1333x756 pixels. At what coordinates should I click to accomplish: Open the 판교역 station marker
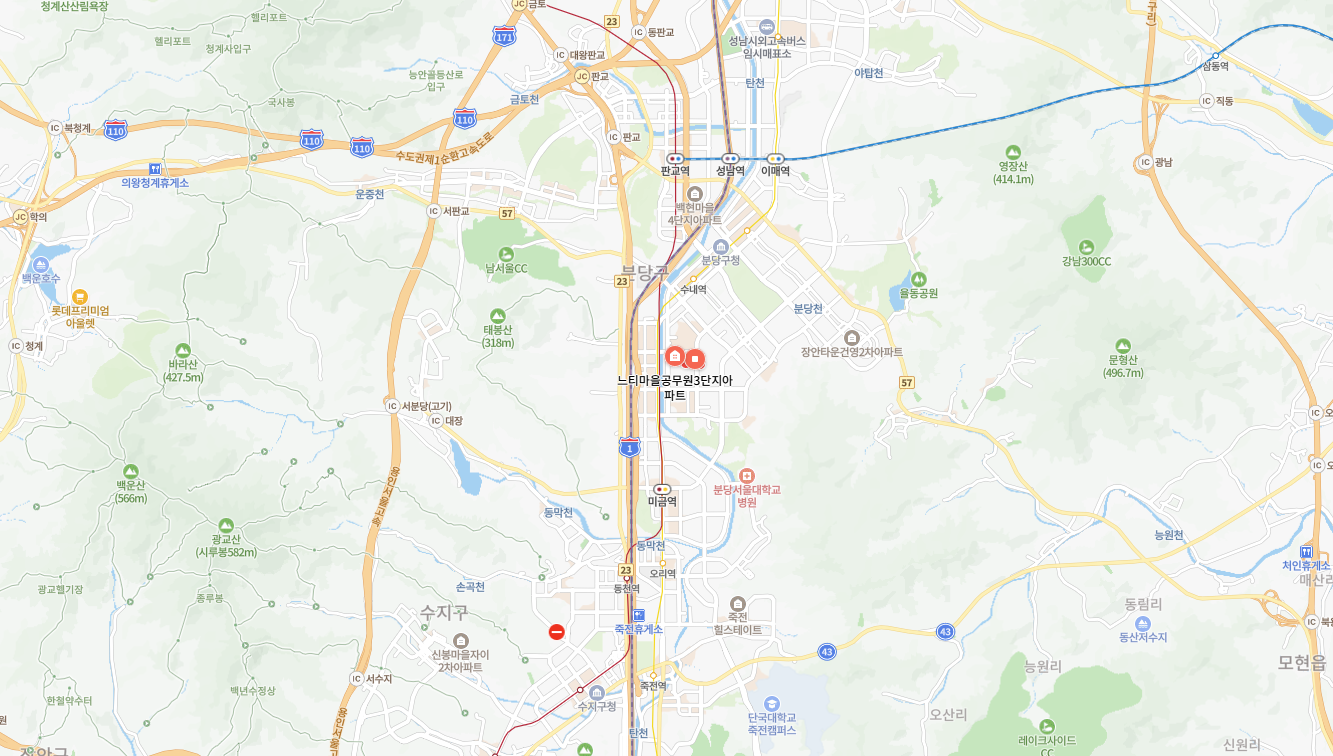pyautogui.click(x=675, y=158)
